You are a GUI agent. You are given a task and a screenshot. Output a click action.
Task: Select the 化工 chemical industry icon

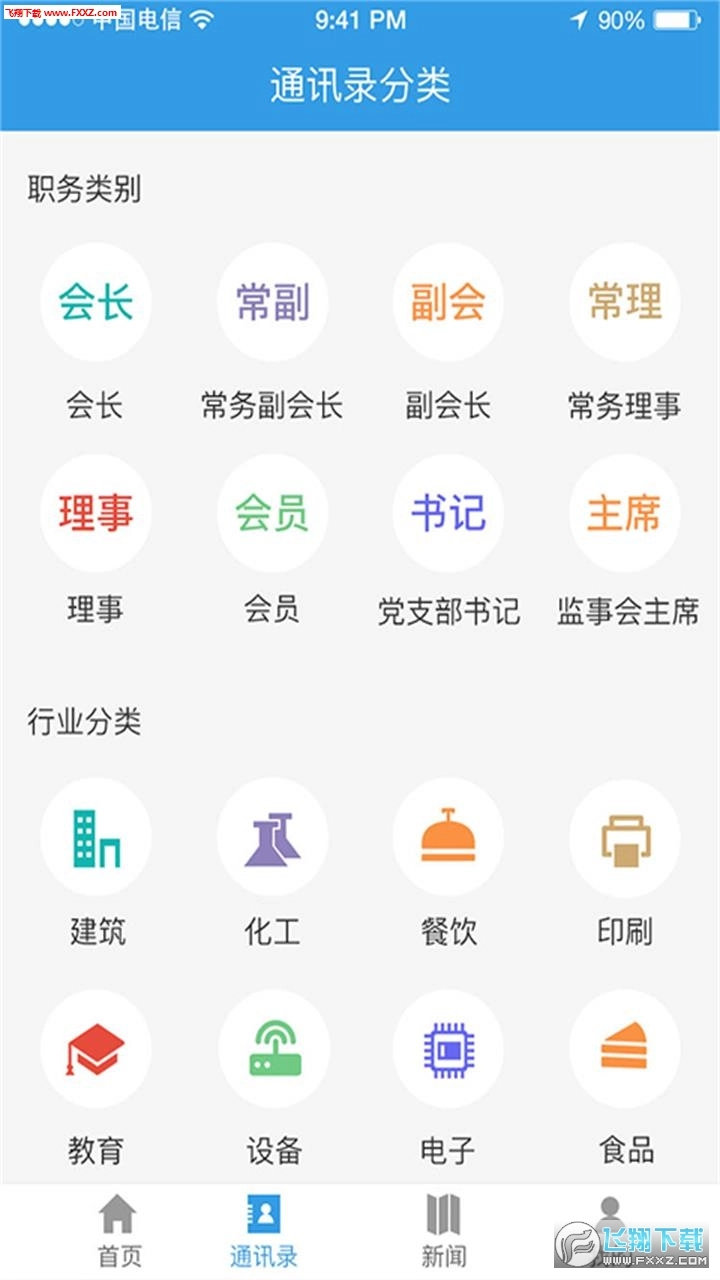click(272, 838)
